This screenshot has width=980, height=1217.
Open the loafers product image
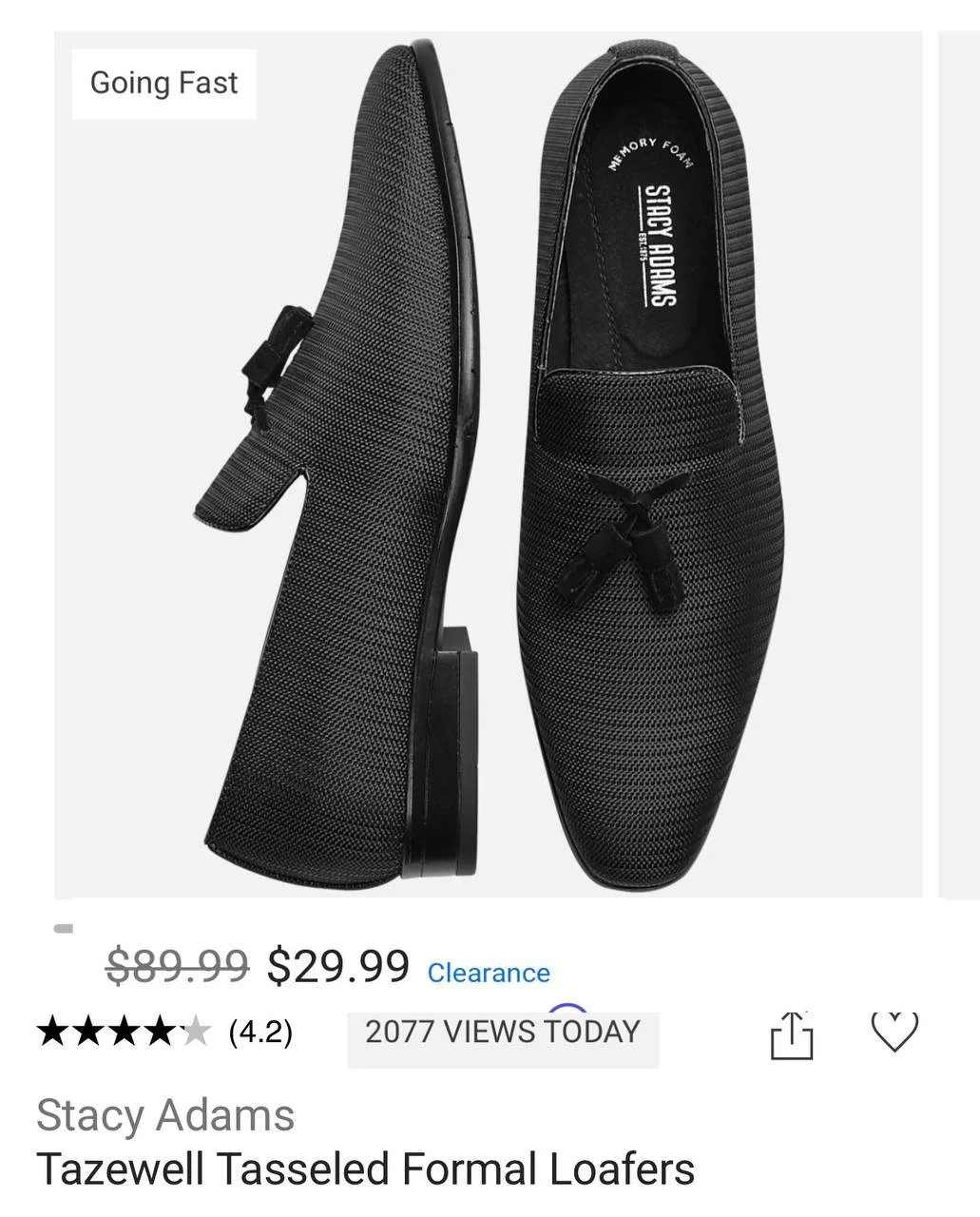(x=488, y=466)
